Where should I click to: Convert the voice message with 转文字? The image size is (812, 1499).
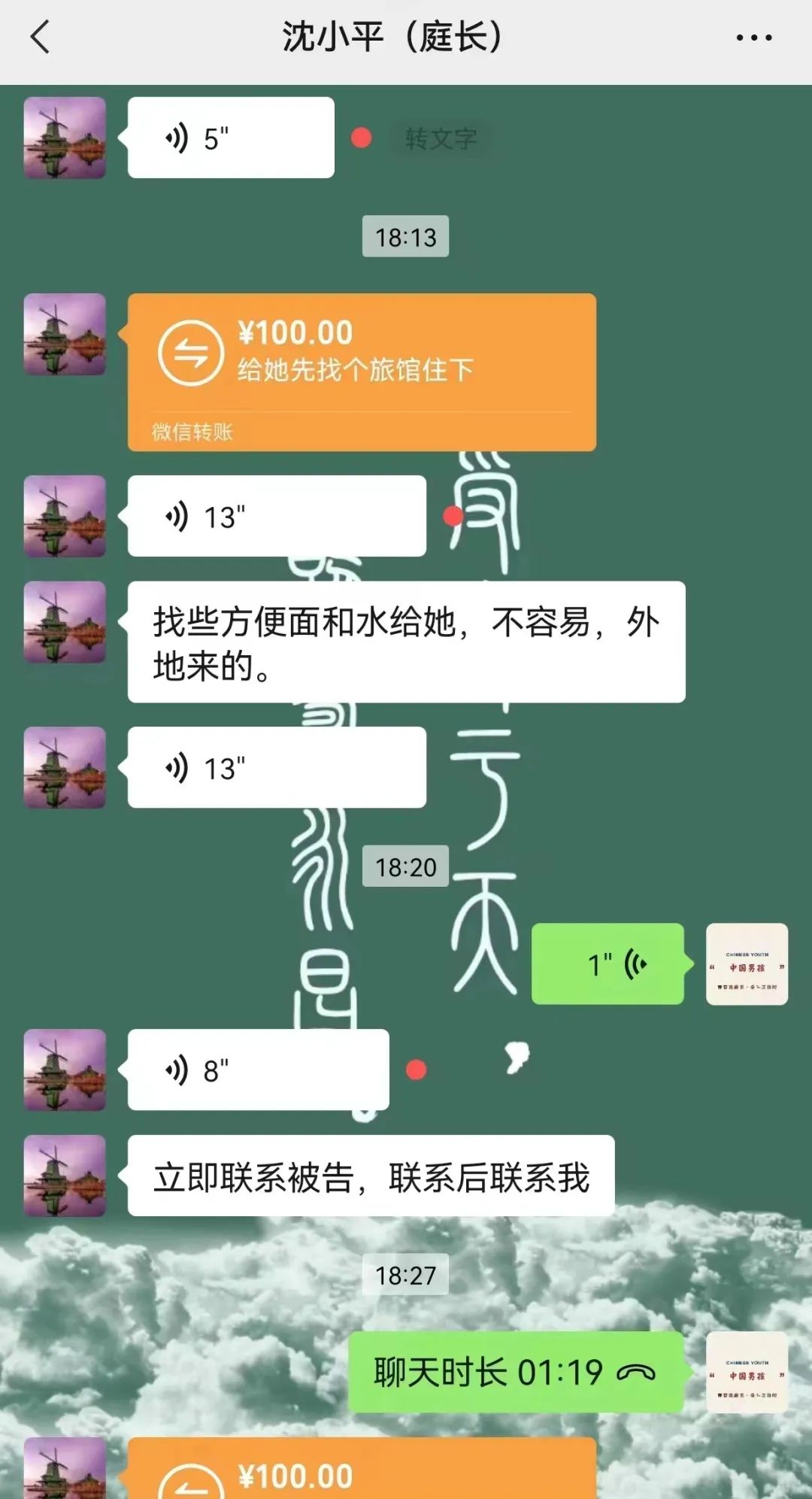[441, 138]
